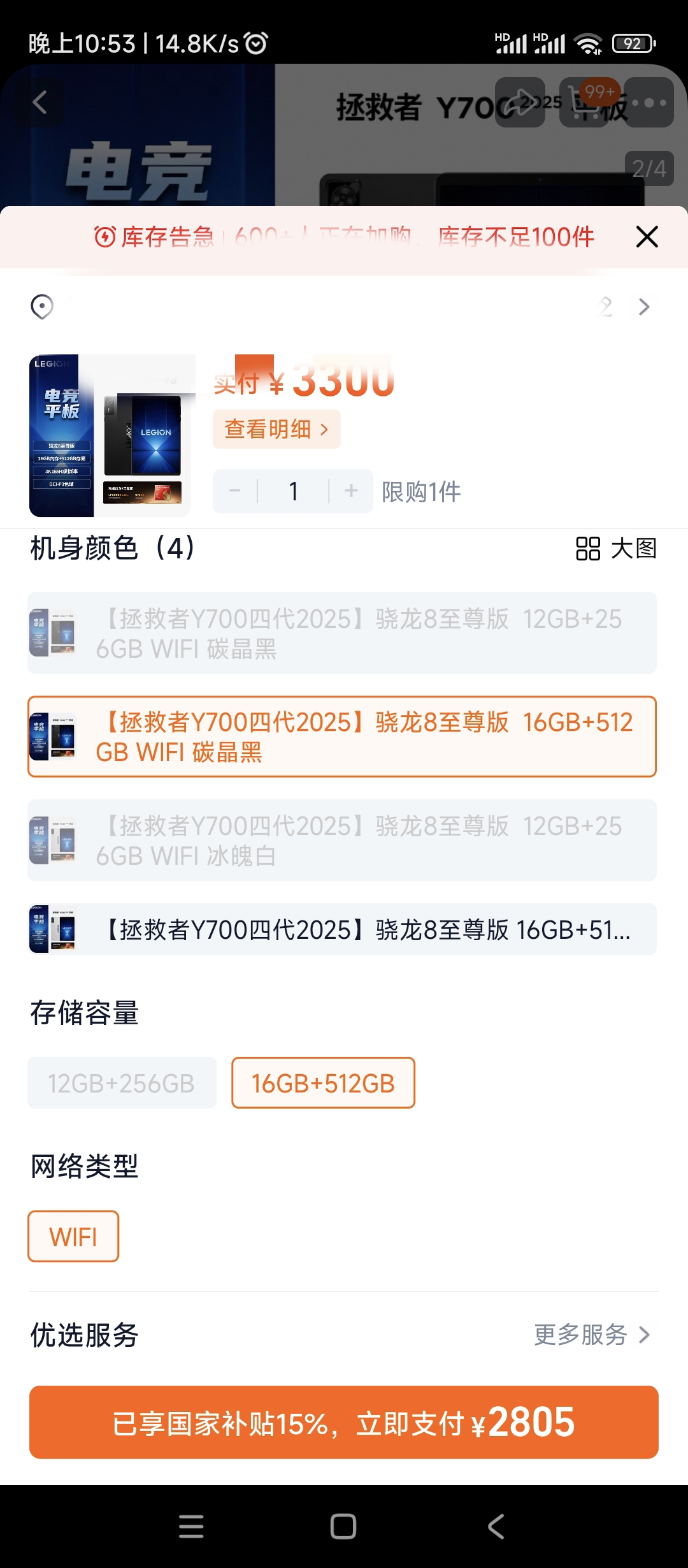Select 12GB+256GB WIFI 碳晶黑 option

pyautogui.click(x=342, y=633)
